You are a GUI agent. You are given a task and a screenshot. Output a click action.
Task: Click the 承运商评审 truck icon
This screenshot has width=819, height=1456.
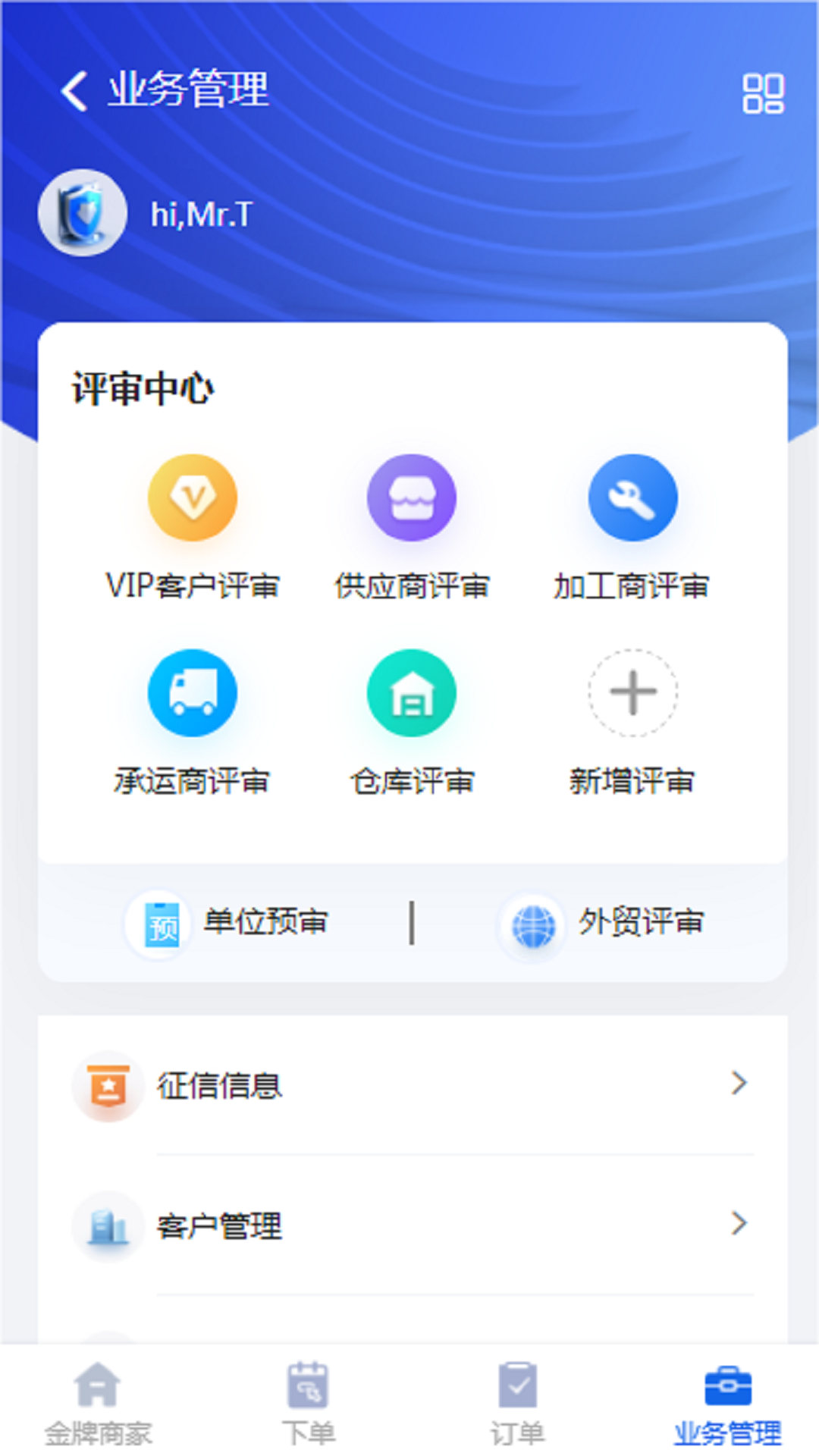(x=193, y=692)
